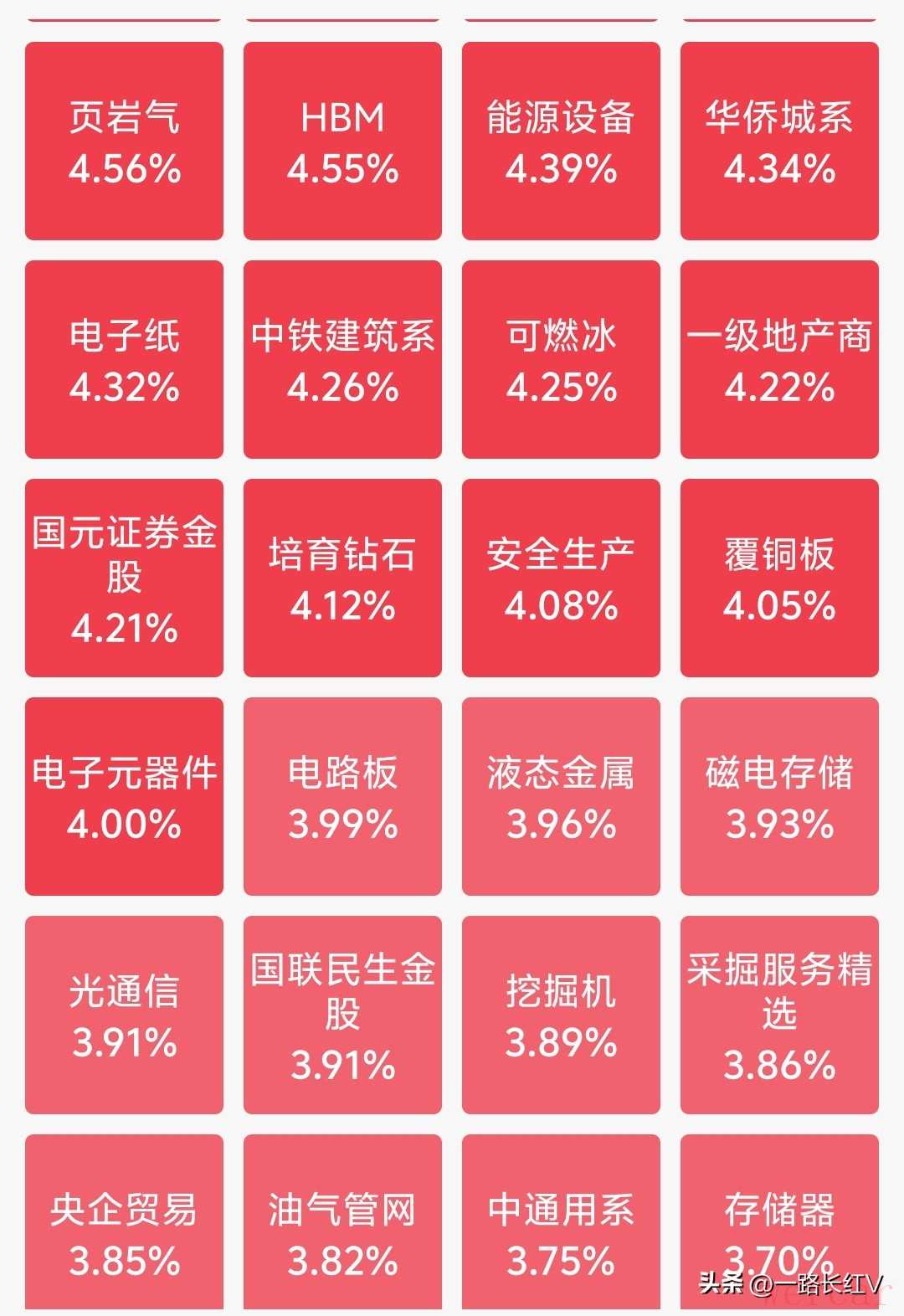View the 电子纸 sector
Screen dimensions: 904x1316
[124, 360]
